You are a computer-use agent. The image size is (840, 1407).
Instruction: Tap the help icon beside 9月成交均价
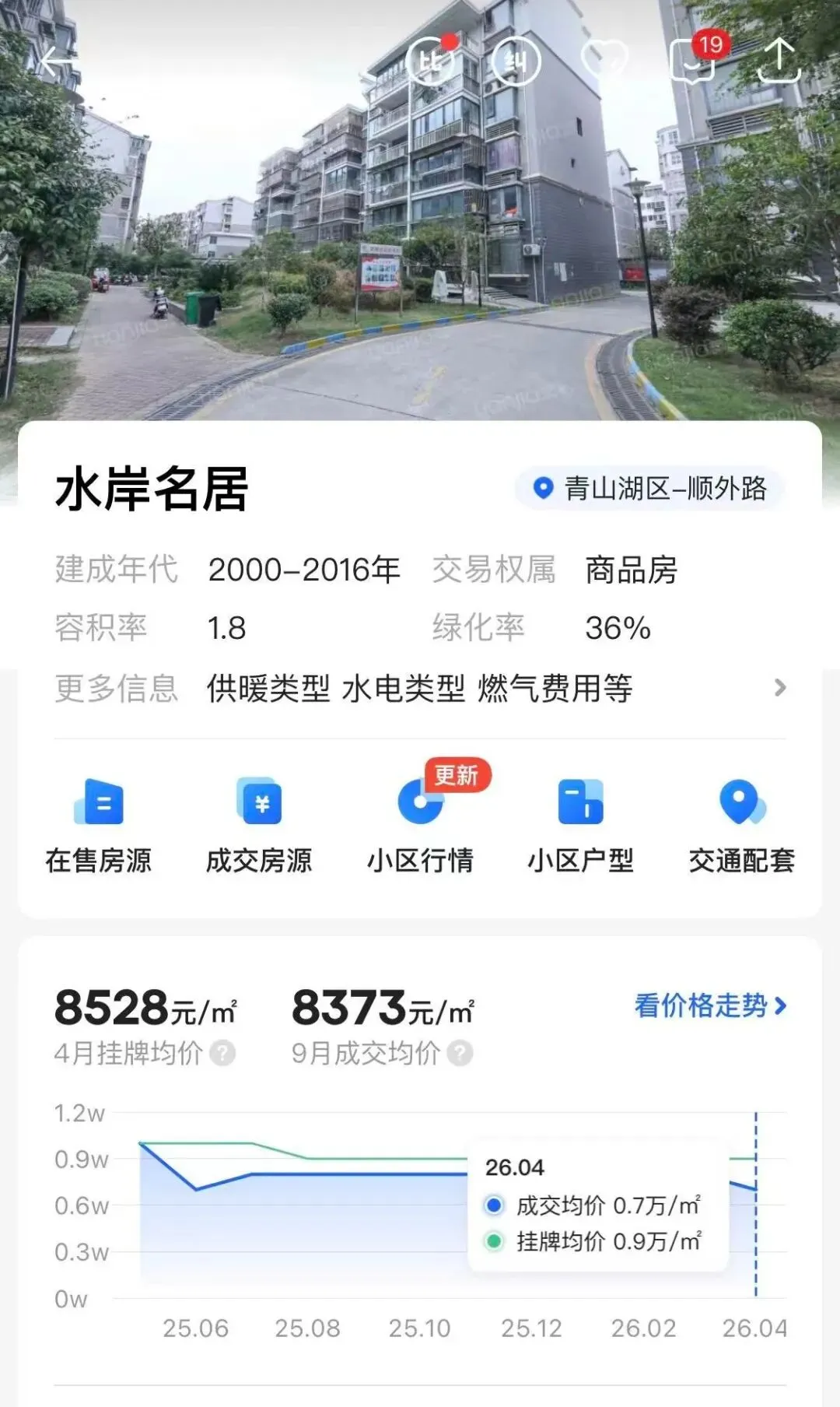point(460,1053)
